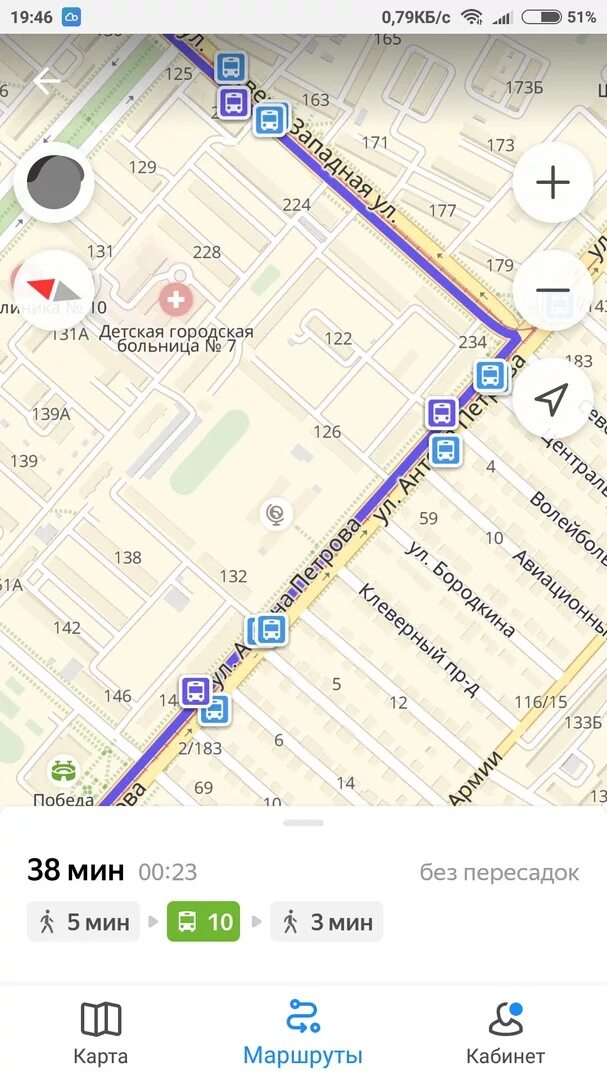Screen dimensions: 607x1080
Task: Open the 38 мин route details
Action: [76, 871]
